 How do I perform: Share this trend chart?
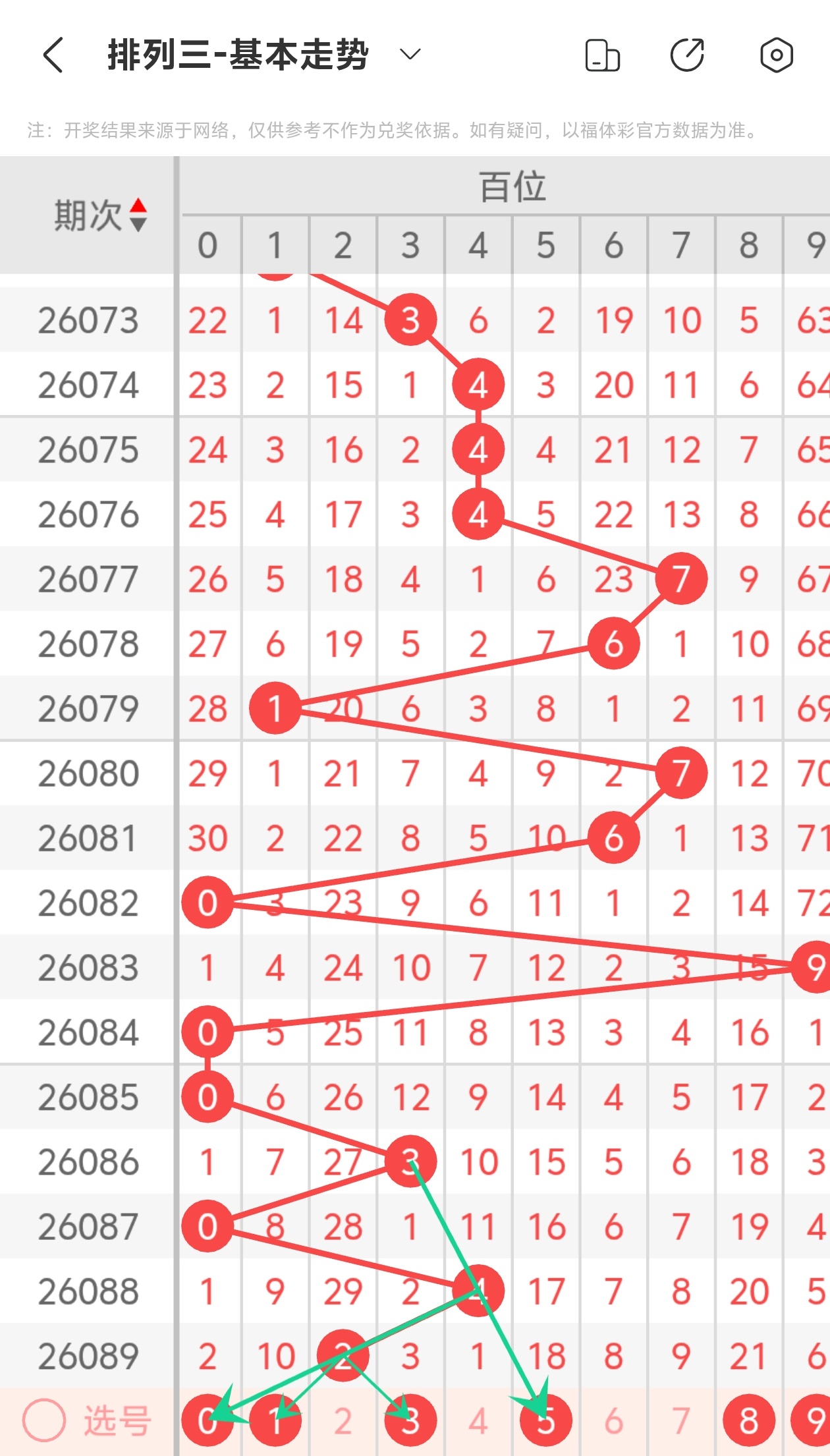point(687,55)
